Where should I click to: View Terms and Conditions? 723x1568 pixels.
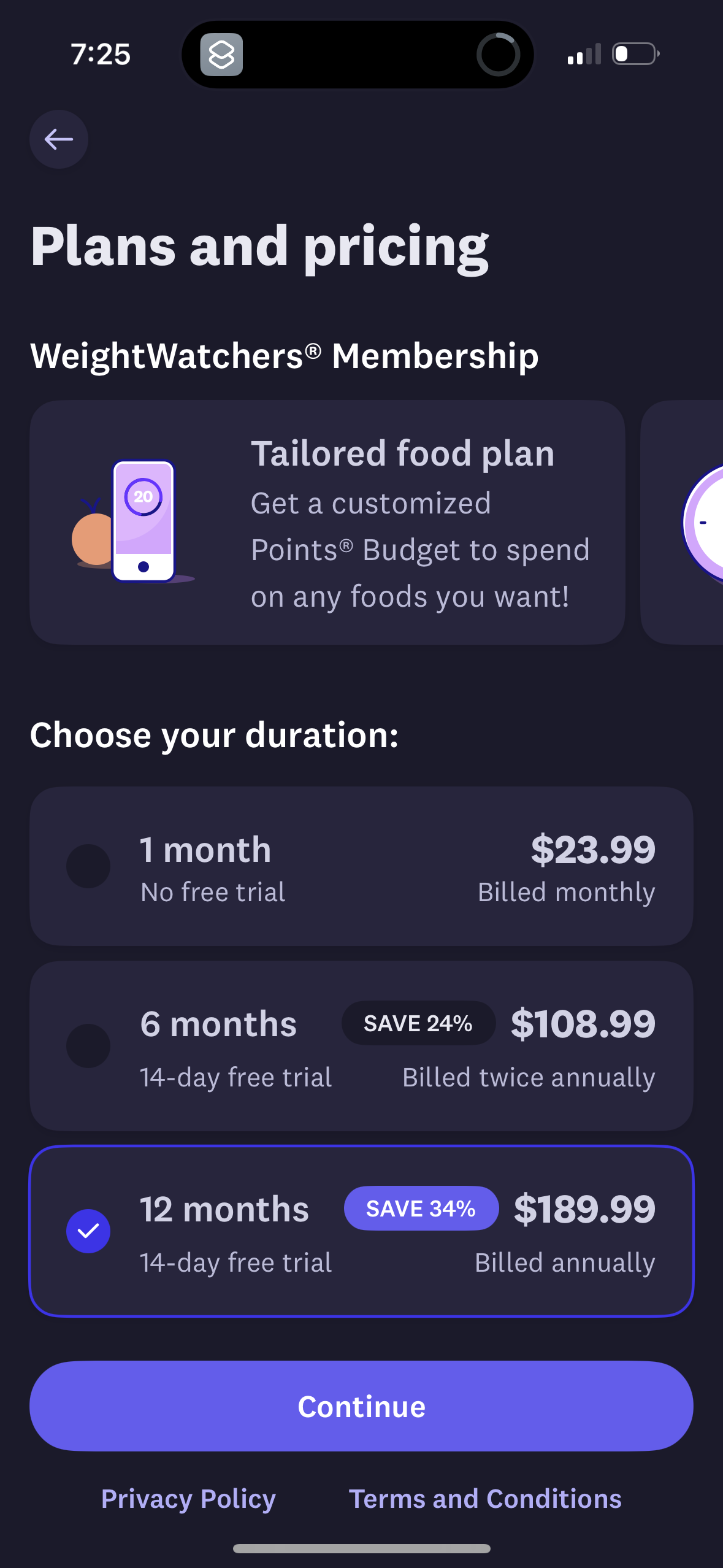click(485, 1499)
